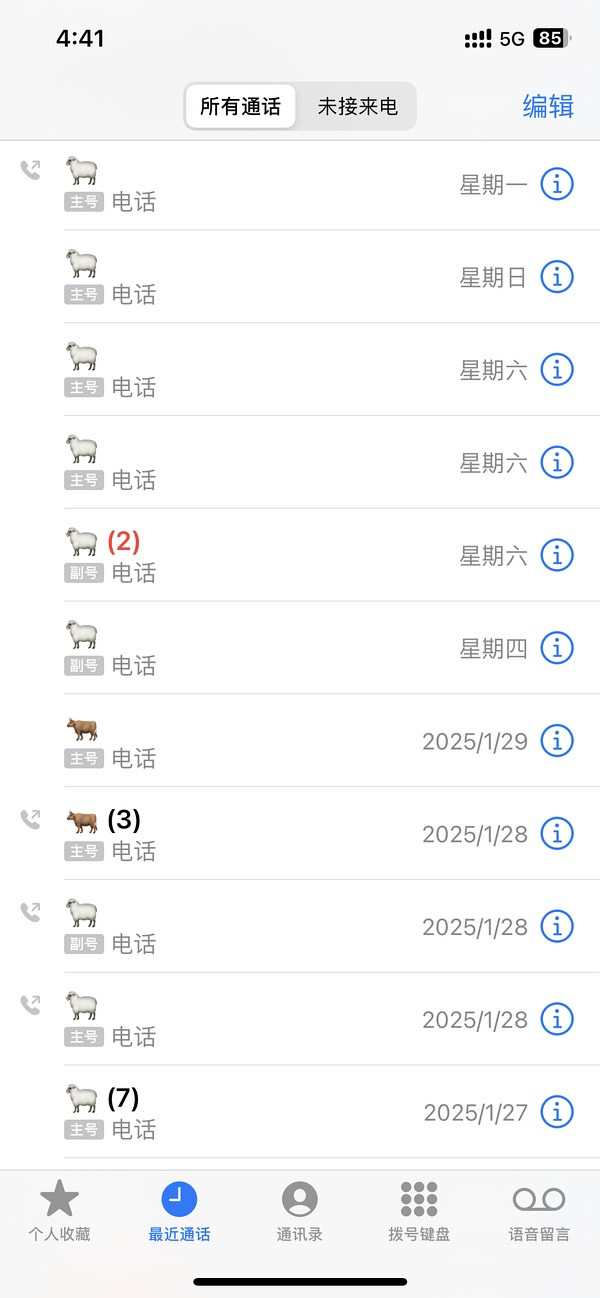Switch to the 拨号键盘 tab

(419, 1210)
